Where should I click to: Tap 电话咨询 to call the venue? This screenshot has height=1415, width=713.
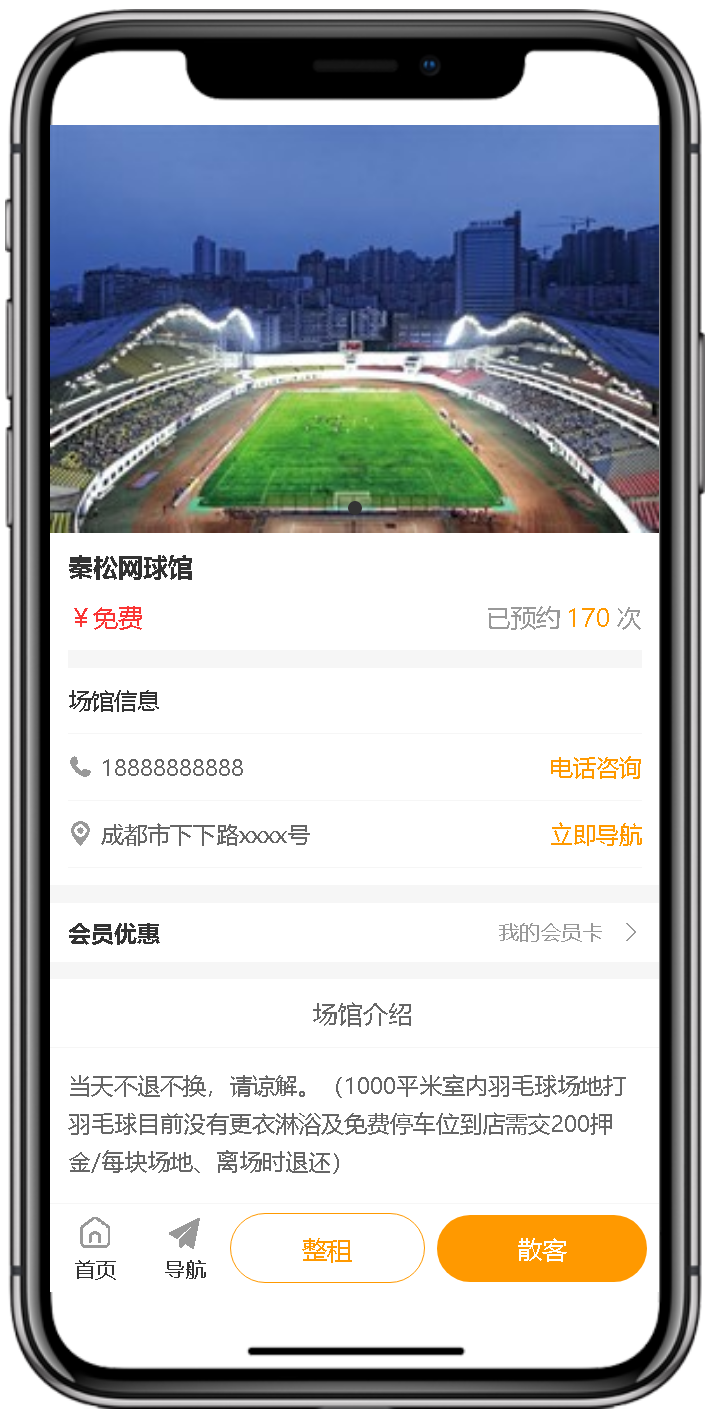pos(595,768)
